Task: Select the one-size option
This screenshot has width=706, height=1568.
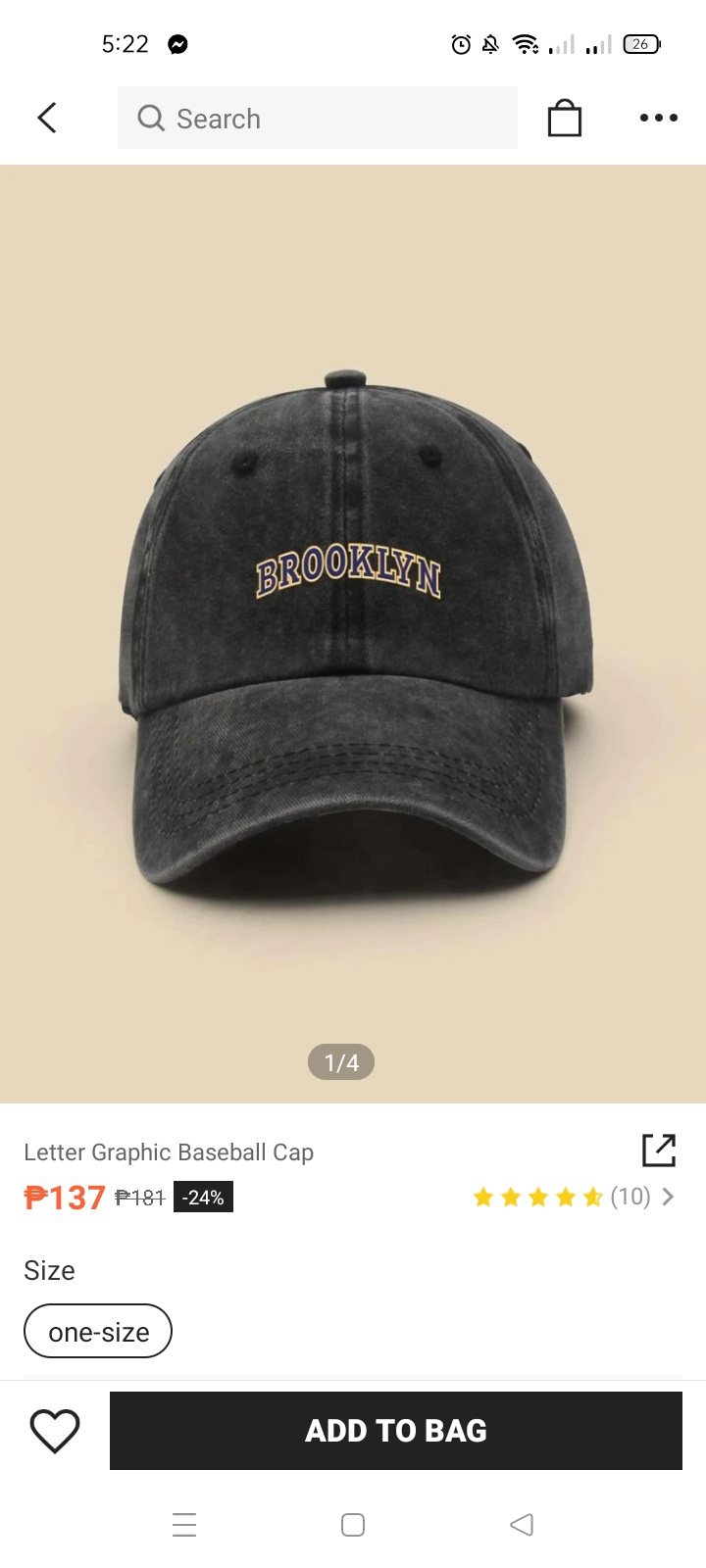Action: click(98, 1331)
